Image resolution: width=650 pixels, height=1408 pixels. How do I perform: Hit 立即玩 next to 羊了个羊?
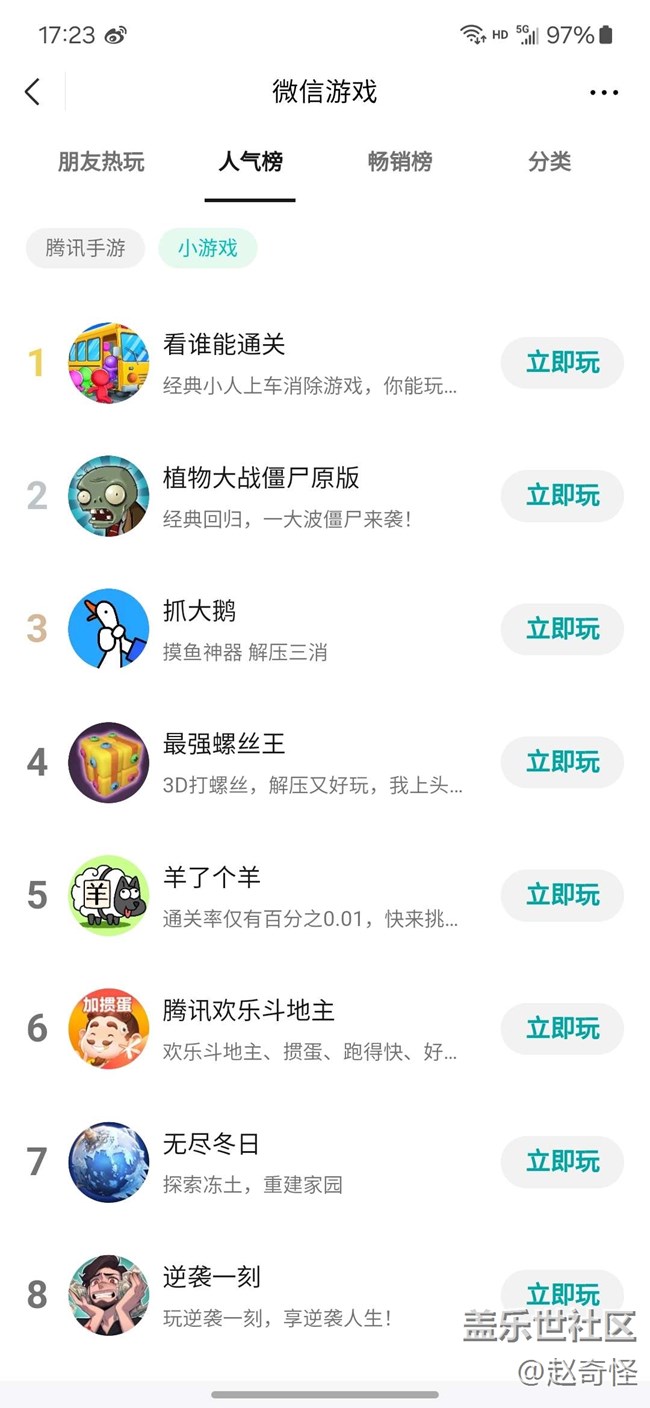(562, 895)
